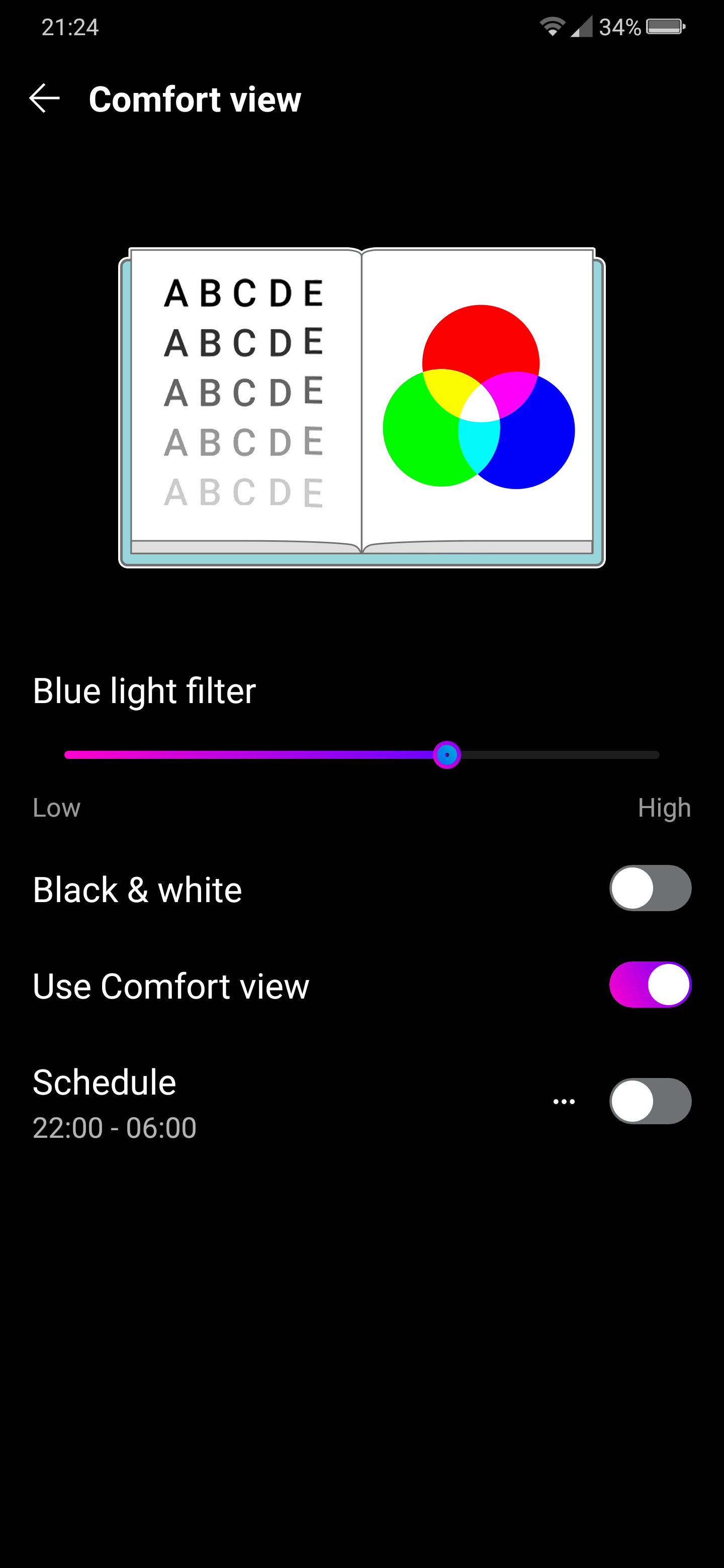Tap the schedule time 22:00 - 06:00
724x1568 pixels.
click(114, 1127)
